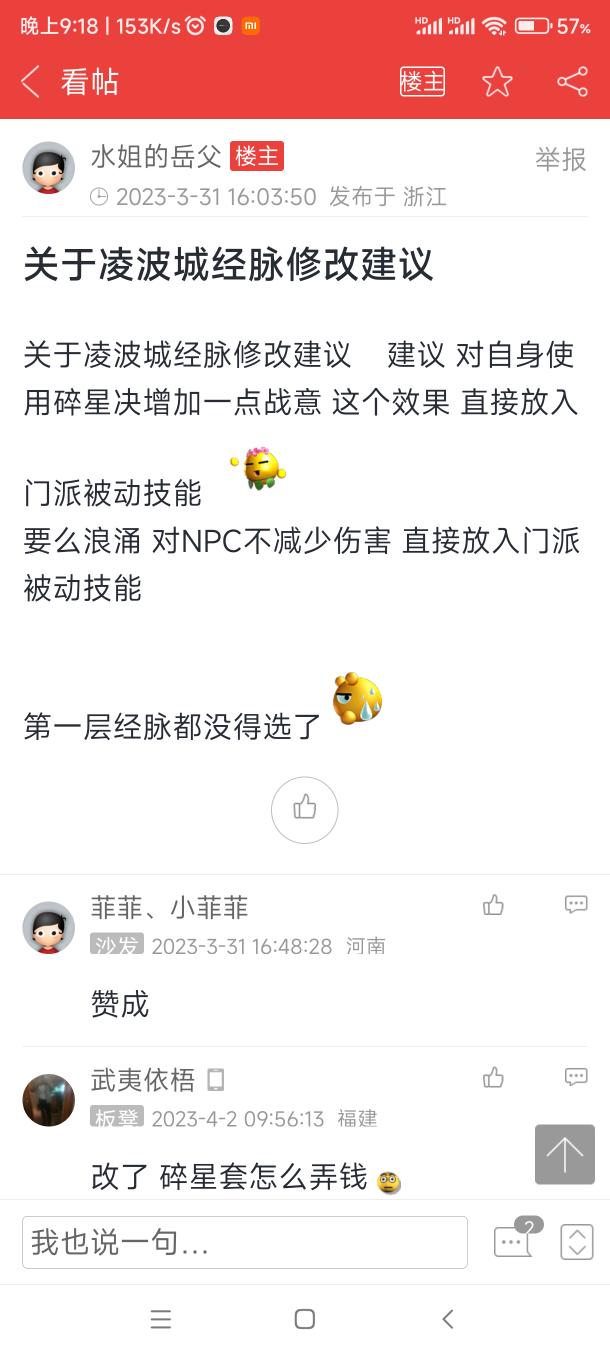Screen dimensions: 610x1356
Task: Go back using the top-left arrow
Action: (x=31, y=82)
